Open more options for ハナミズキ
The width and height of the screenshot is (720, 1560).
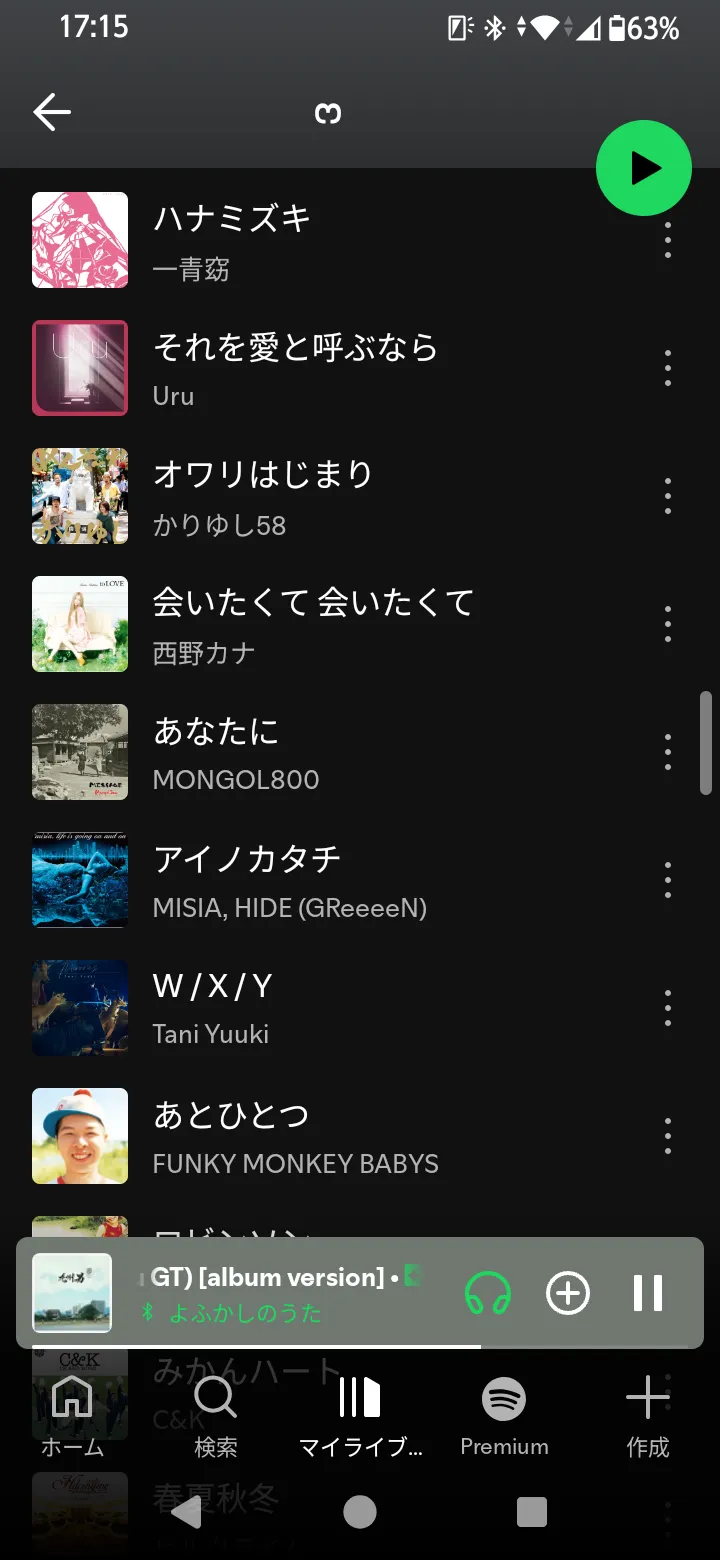pos(668,240)
